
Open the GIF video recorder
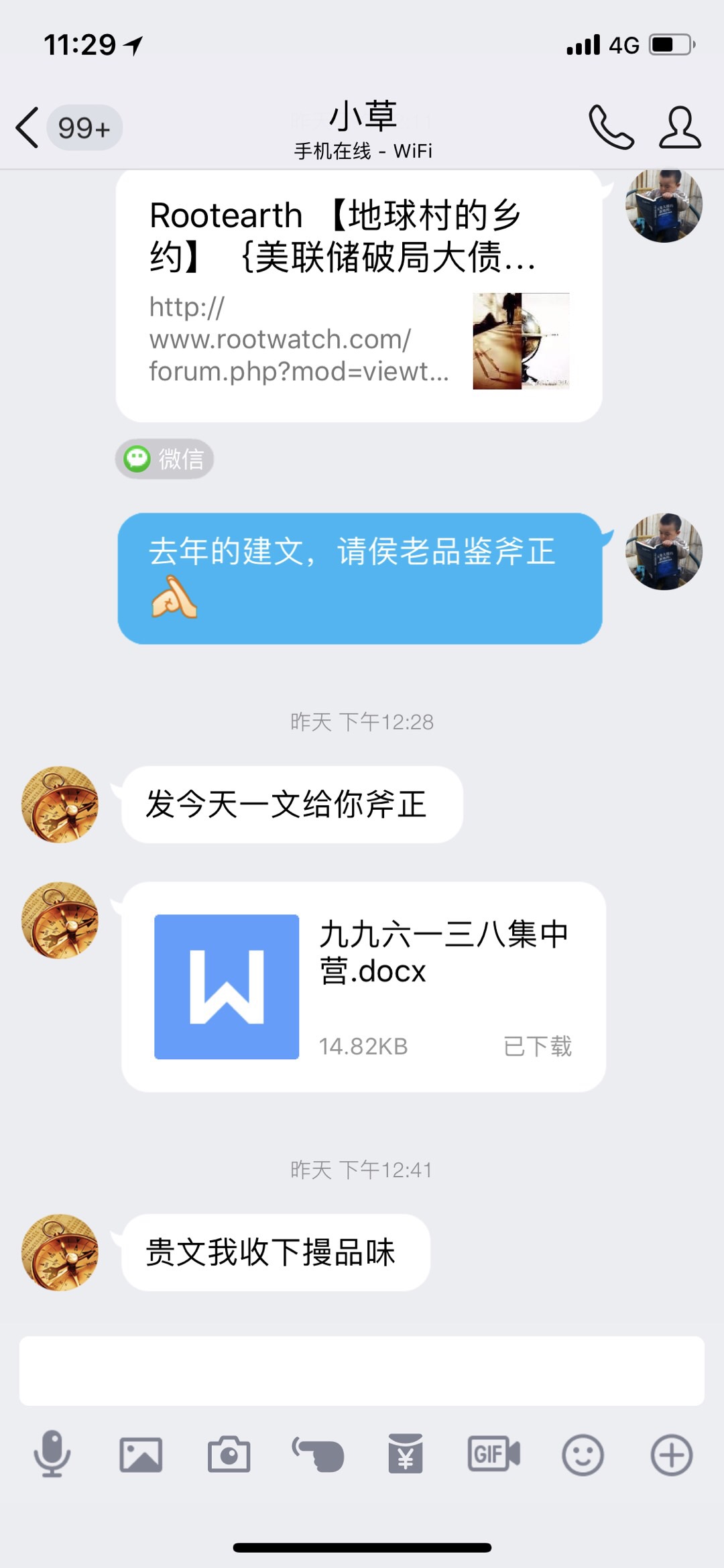click(x=494, y=1455)
